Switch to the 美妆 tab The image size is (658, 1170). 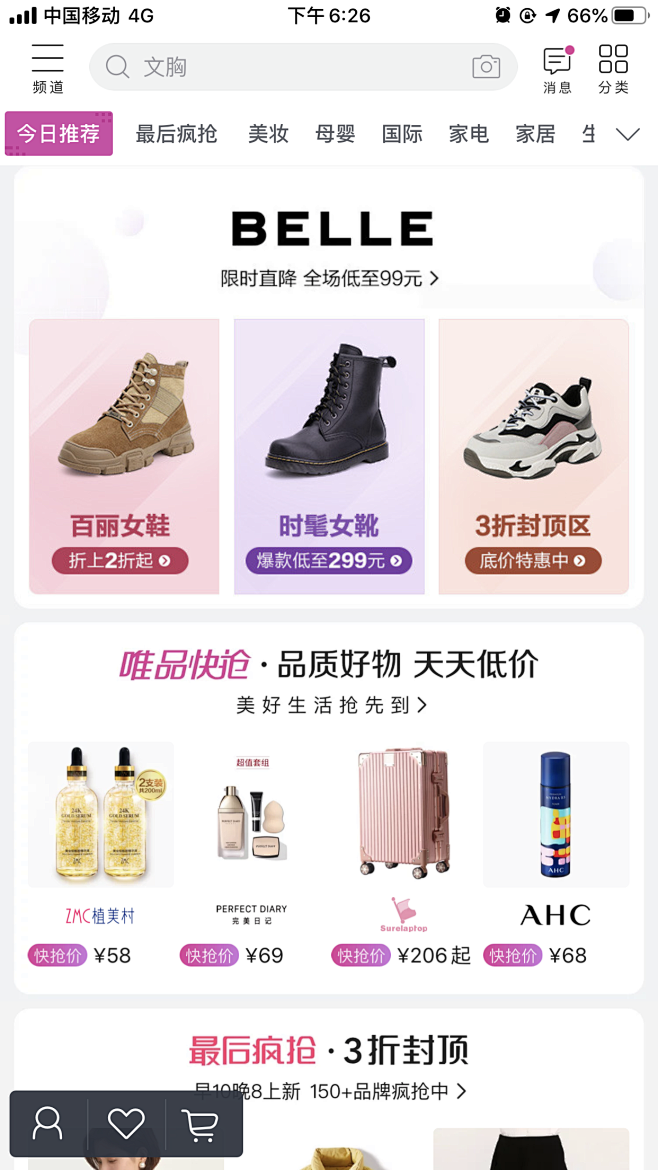[268, 134]
